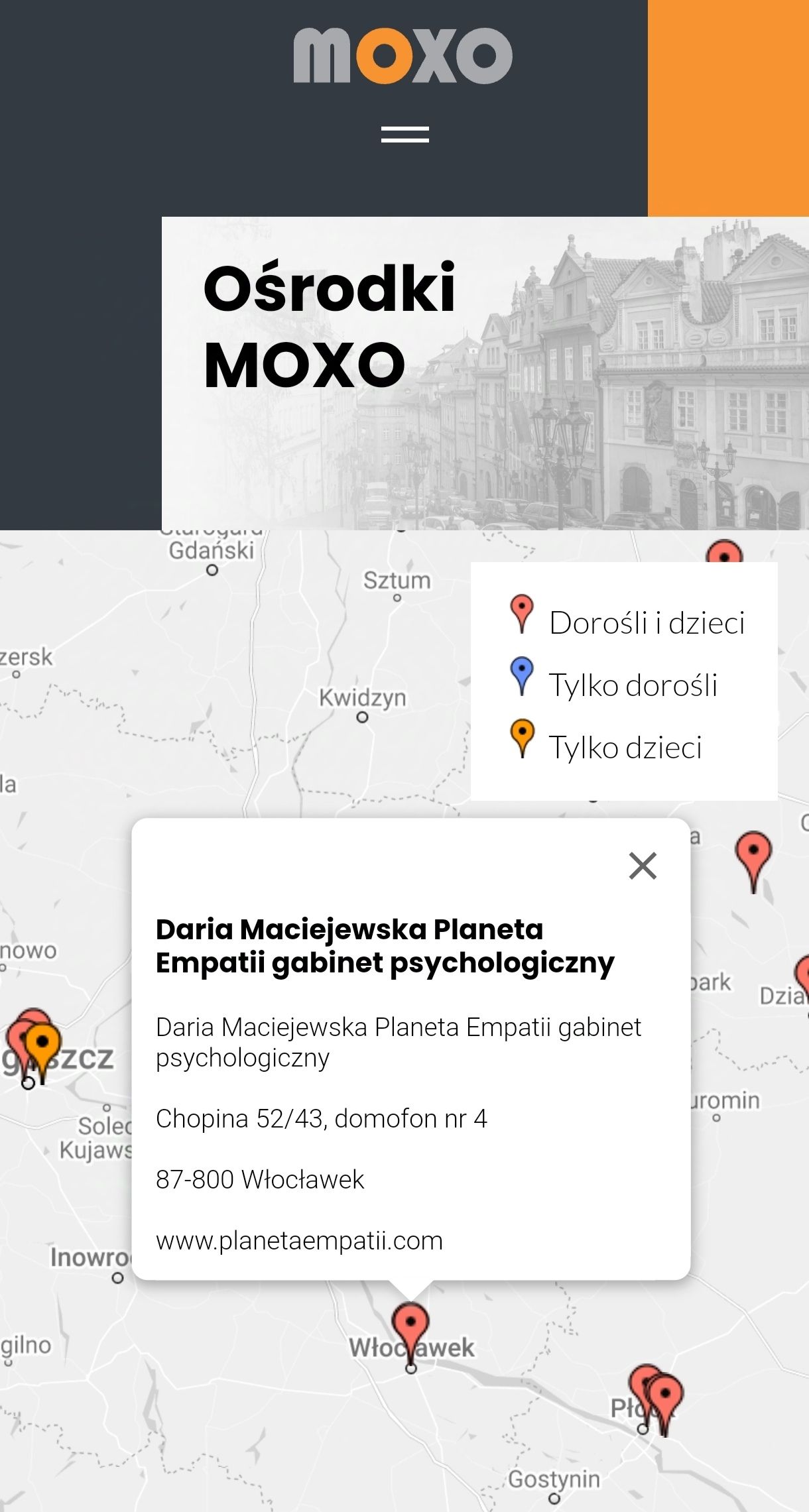Open the hamburger menu below MOXO logo
Screen dimensions: 809x1512
(x=404, y=135)
